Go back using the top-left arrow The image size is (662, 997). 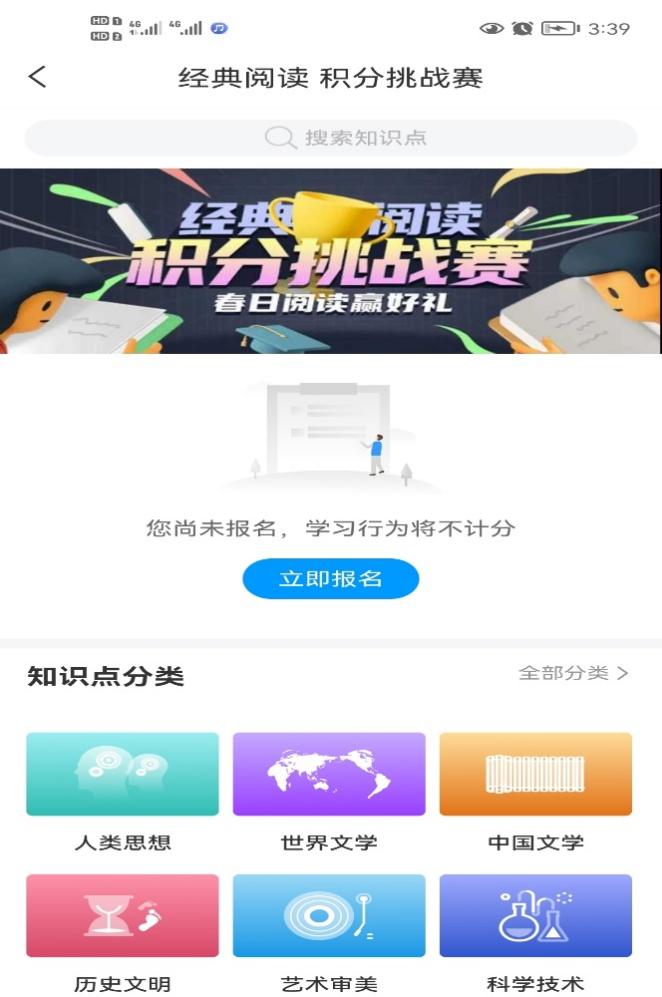(38, 77)
